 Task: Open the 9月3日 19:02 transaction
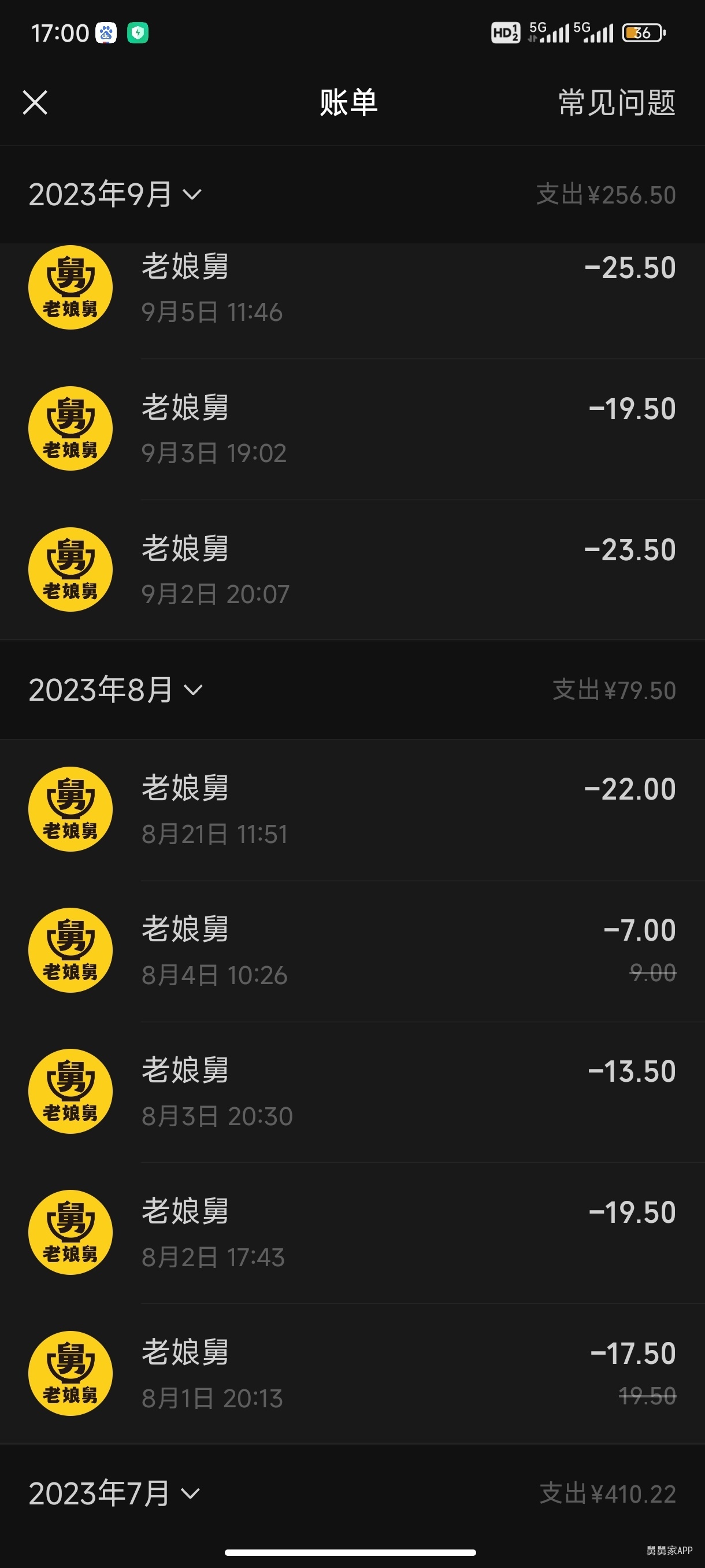[353, 429]
